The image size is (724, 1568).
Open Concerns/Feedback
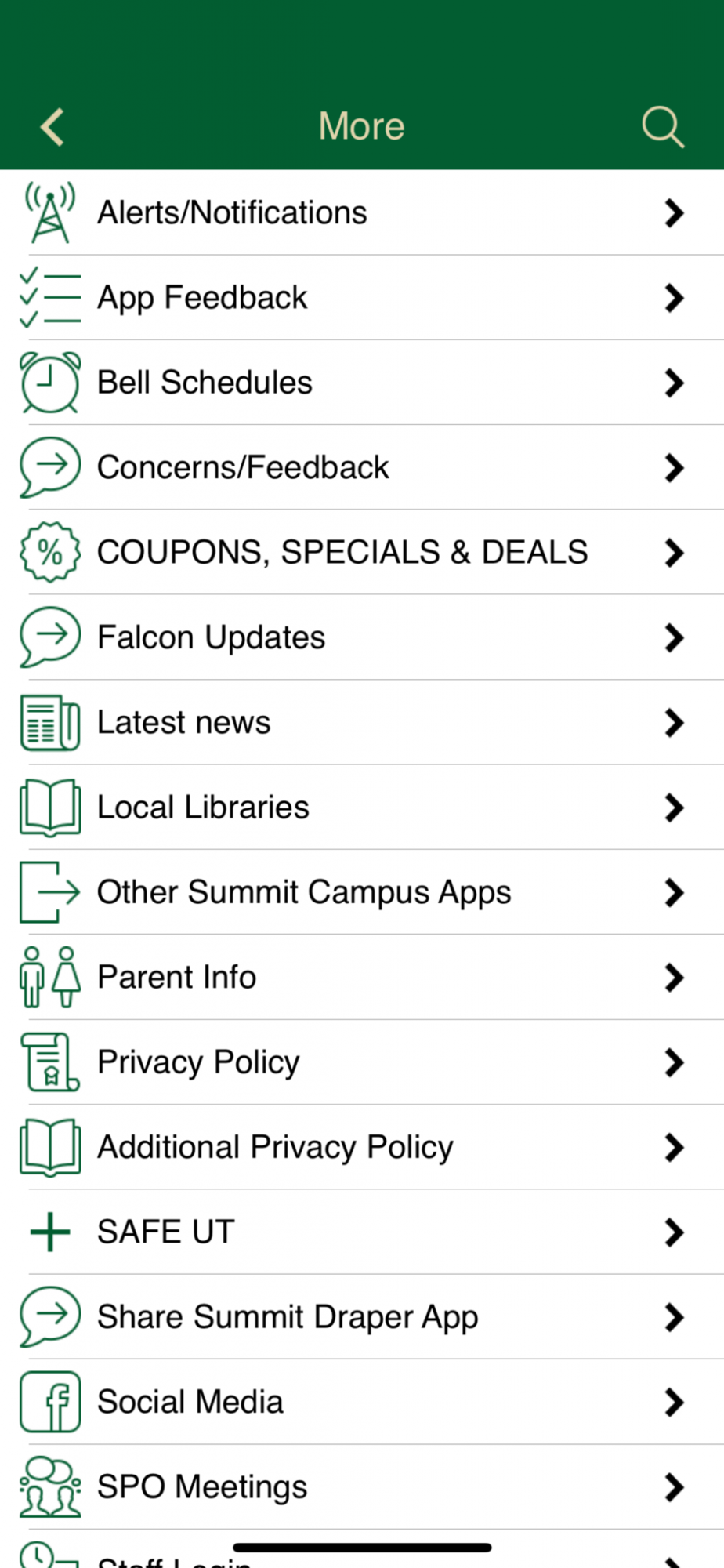[362, 467]
